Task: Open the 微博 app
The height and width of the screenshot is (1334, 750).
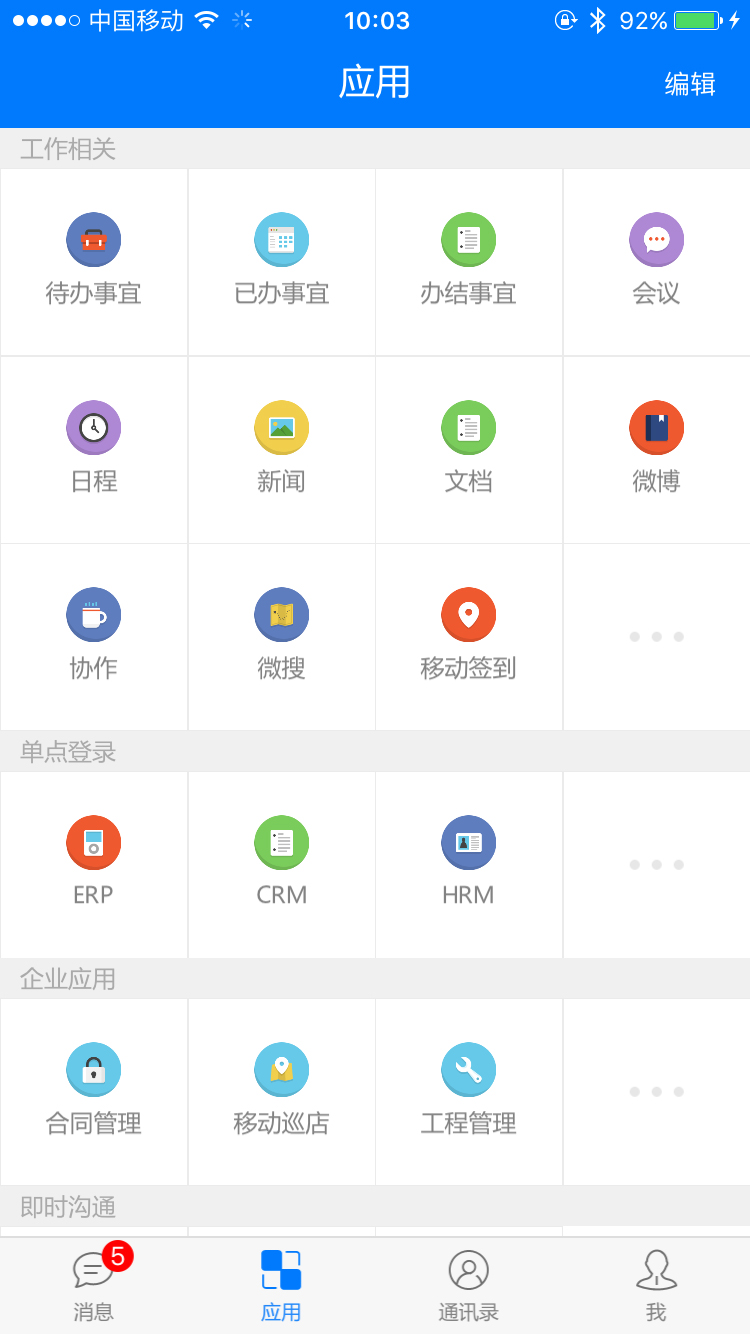Action: (x=656, y=449)
